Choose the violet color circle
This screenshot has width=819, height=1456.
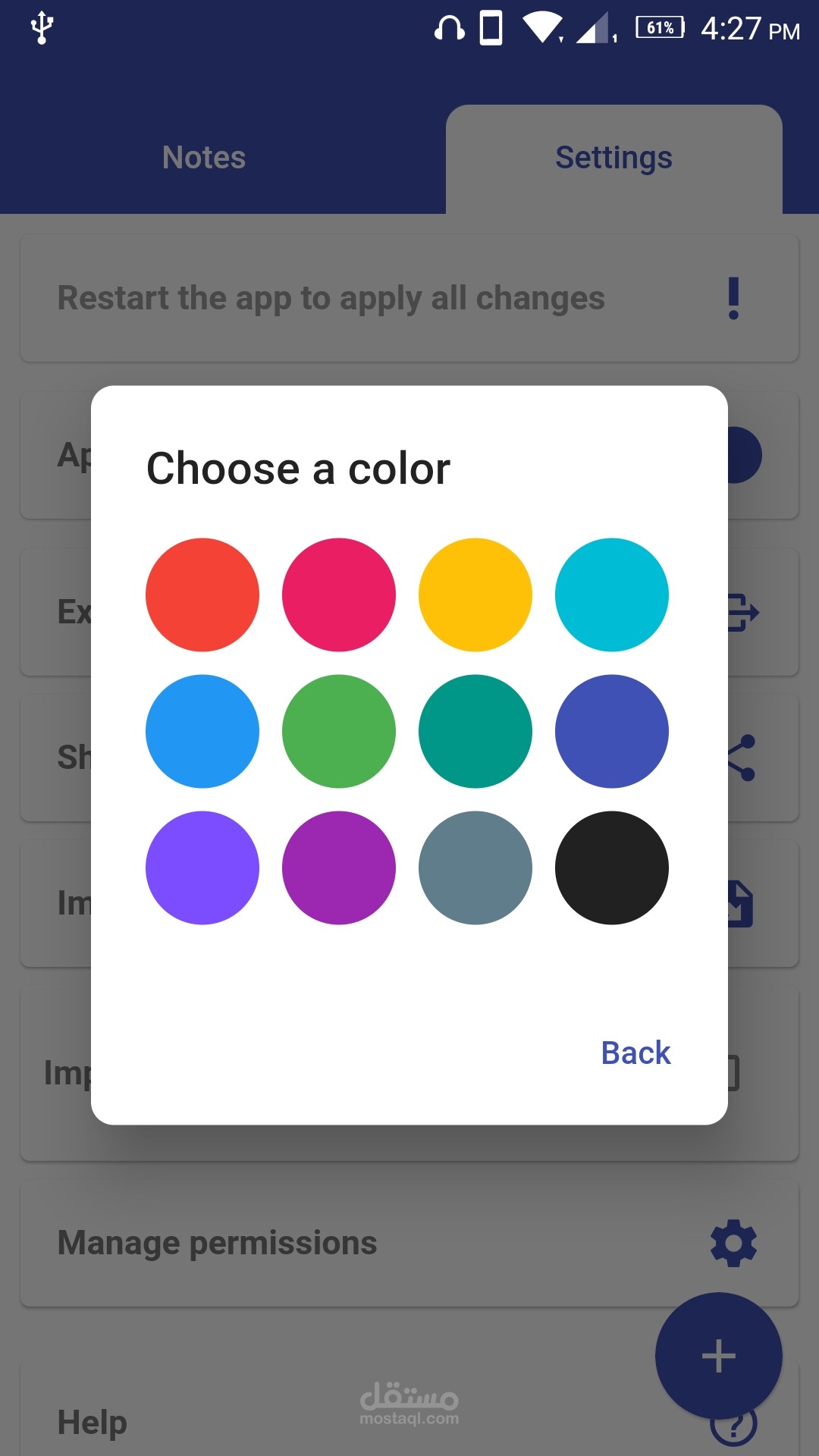(x=202, y=868)
